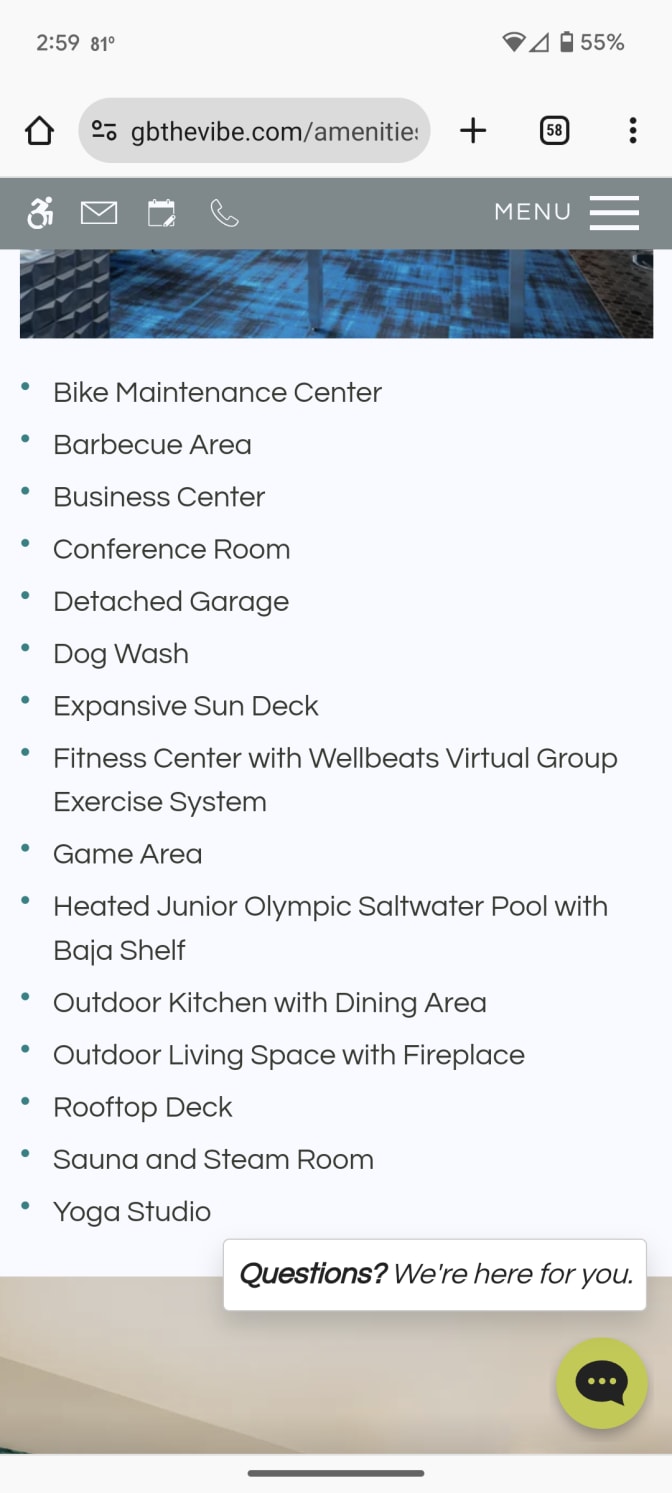Open the chat bubble button

tap(602, 1383)
